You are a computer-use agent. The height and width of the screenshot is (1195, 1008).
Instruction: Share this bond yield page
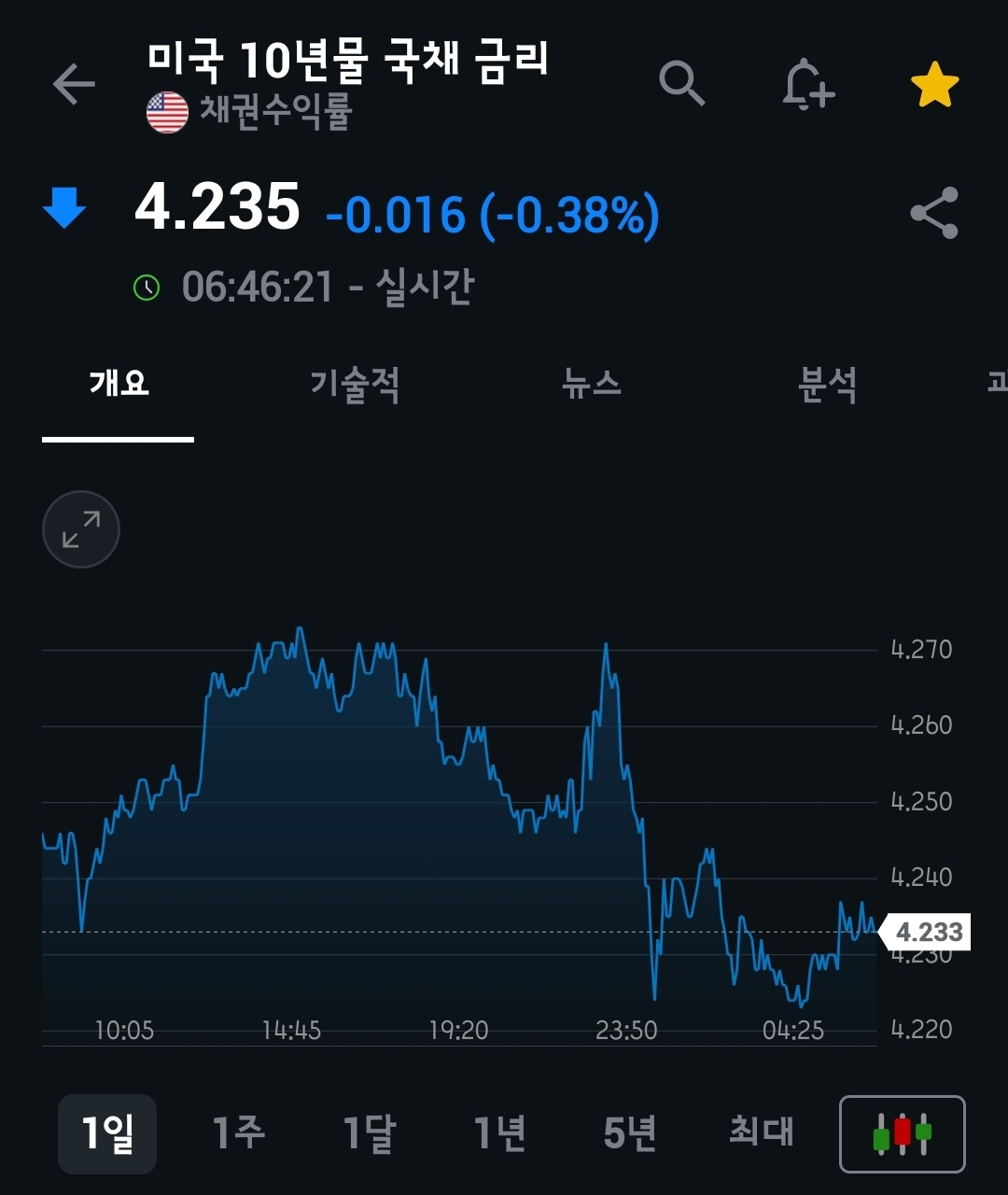coord(934,213)
